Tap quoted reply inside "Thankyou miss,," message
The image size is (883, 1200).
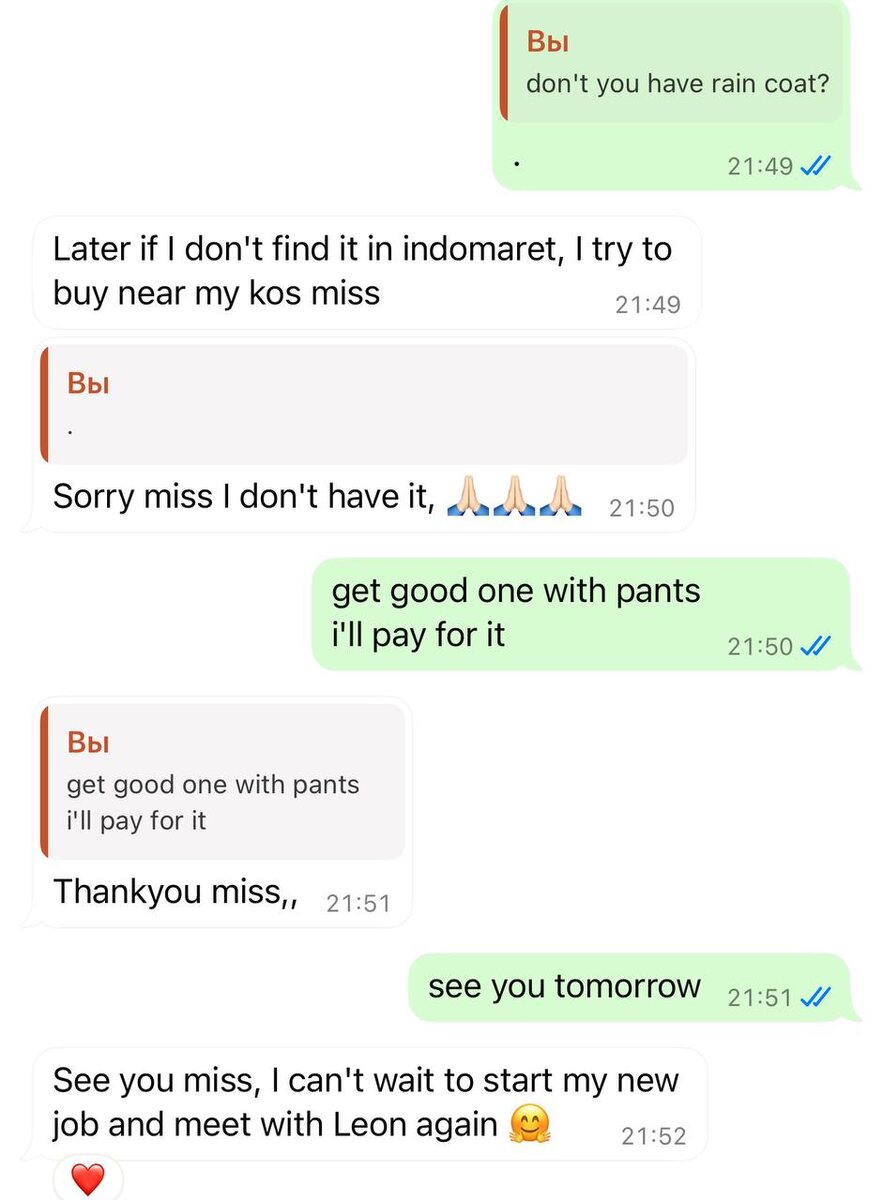(223, 781)
